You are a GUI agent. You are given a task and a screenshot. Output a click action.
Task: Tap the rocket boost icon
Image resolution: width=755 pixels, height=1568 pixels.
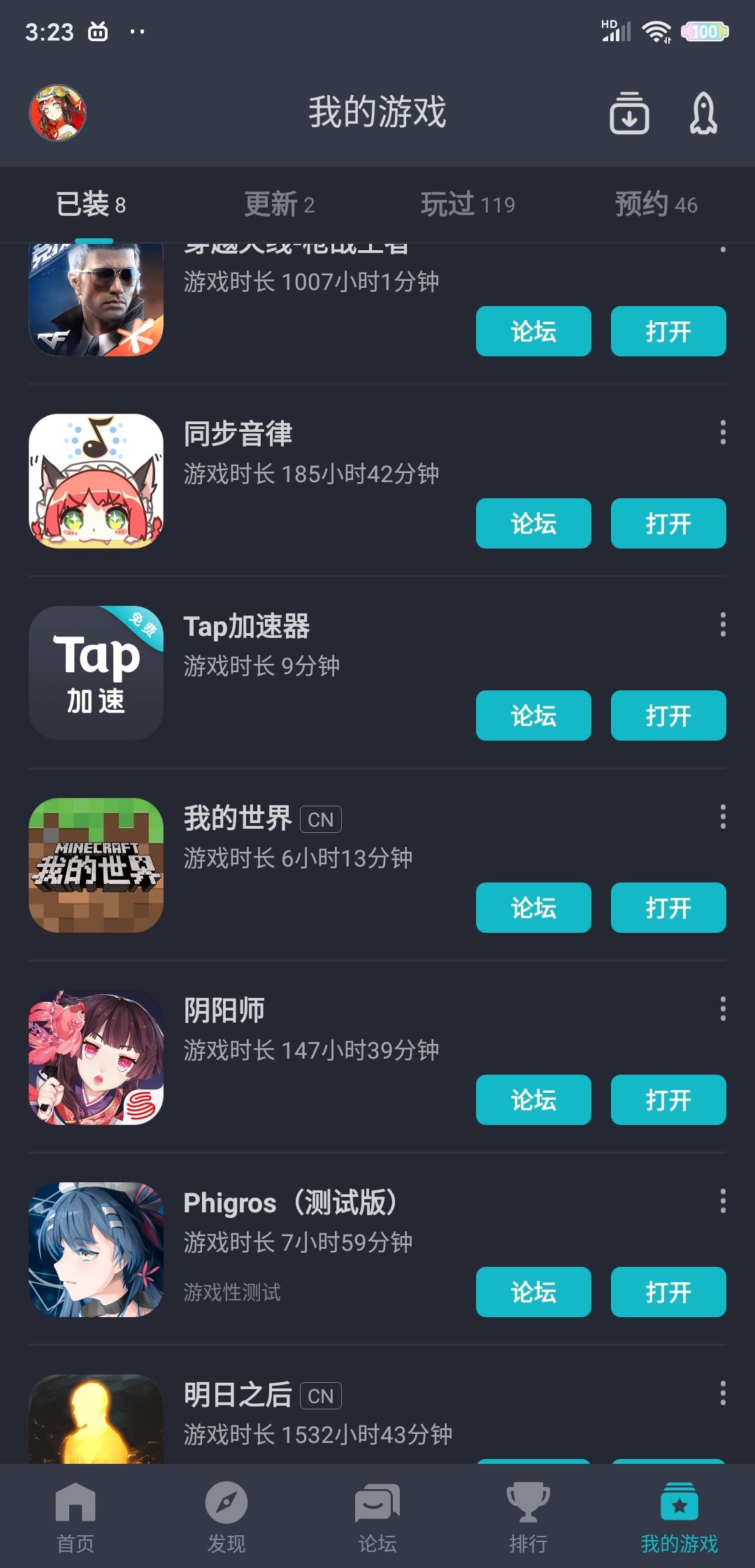703,112
